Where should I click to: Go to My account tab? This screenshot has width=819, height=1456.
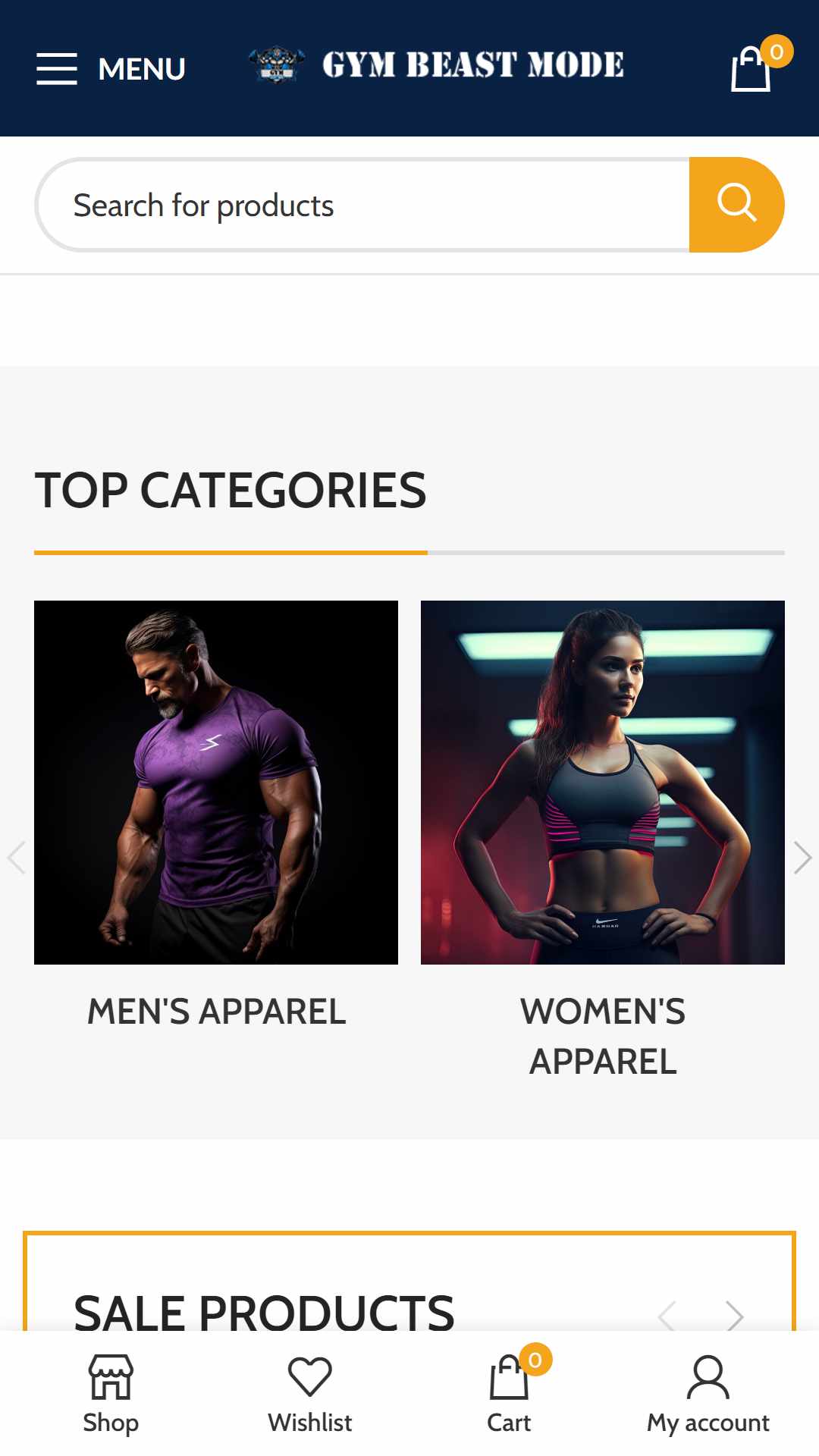click(708, 1395)
